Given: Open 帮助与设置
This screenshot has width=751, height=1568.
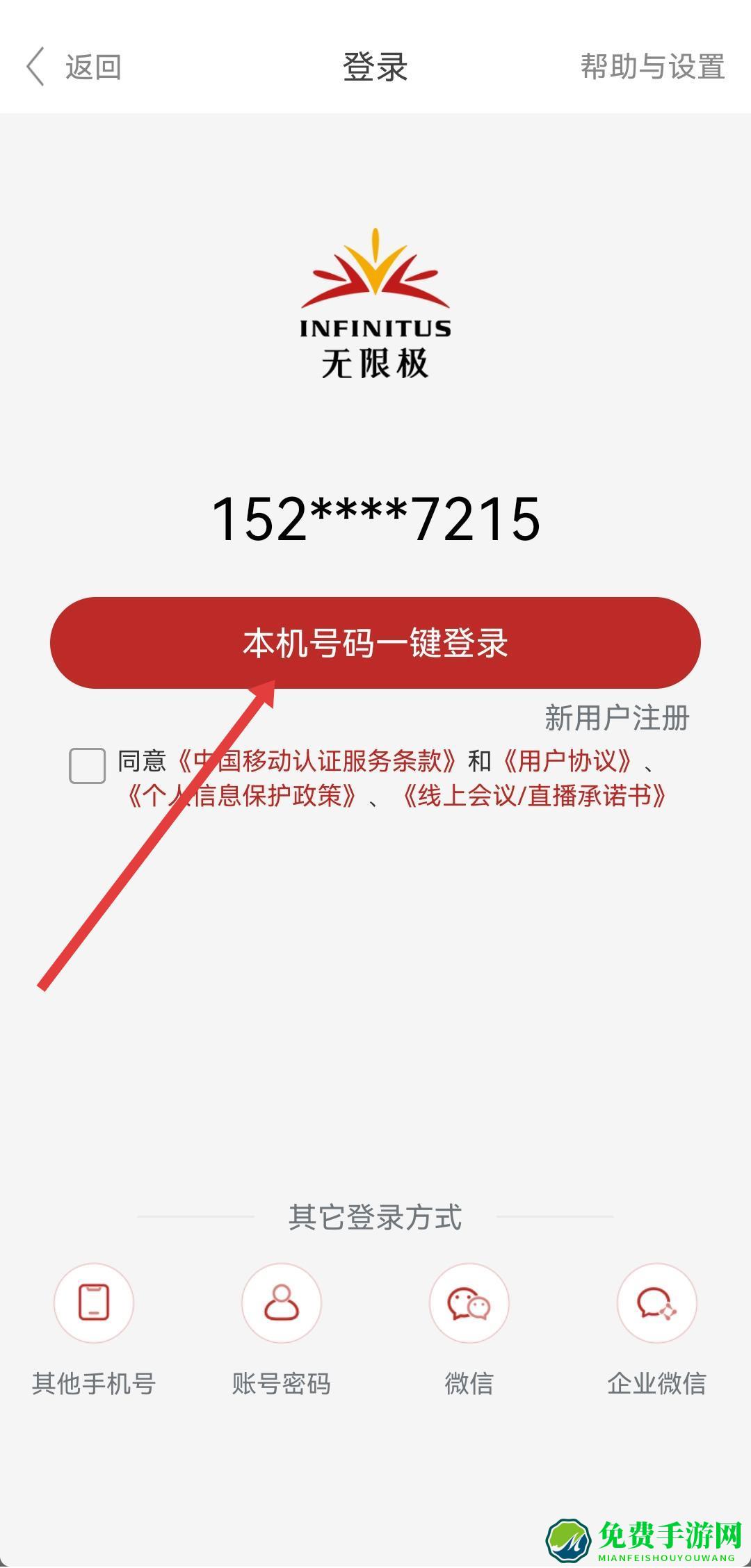Looking at the screenshot, I should click(652, 67).
